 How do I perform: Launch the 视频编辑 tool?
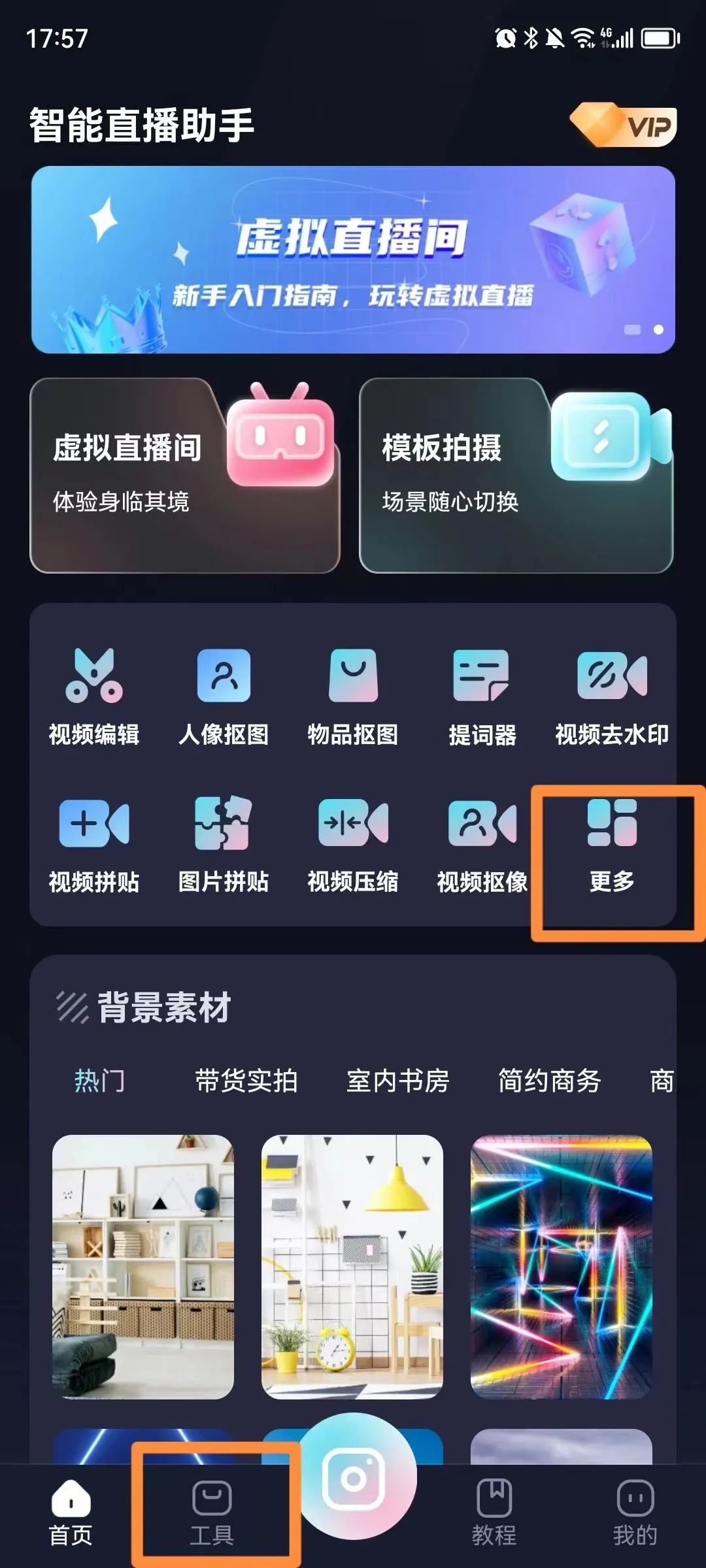point(94,696)
